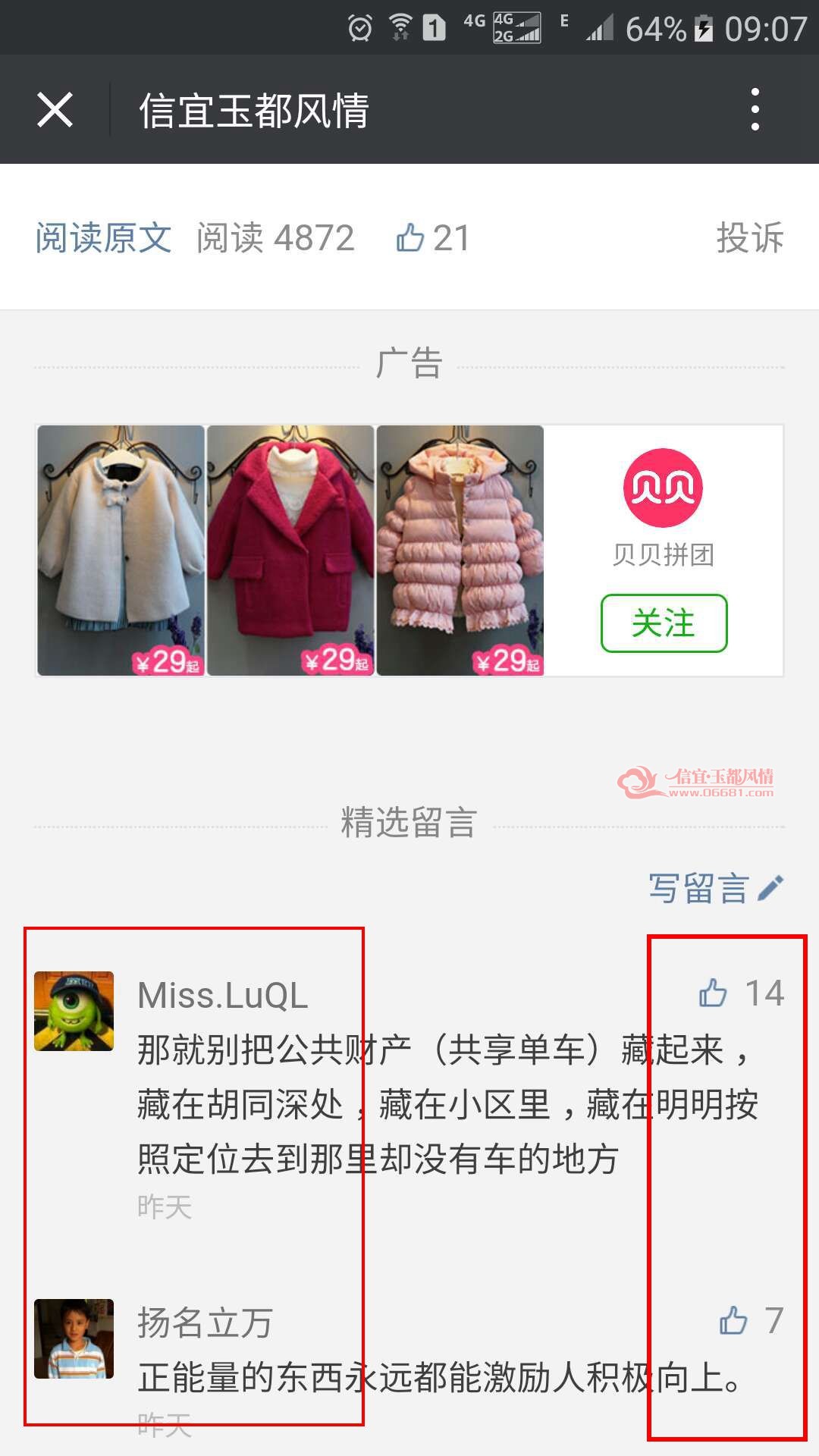
Task: Like Miss.LuQL's comment
Action: (x=741, y=993)
